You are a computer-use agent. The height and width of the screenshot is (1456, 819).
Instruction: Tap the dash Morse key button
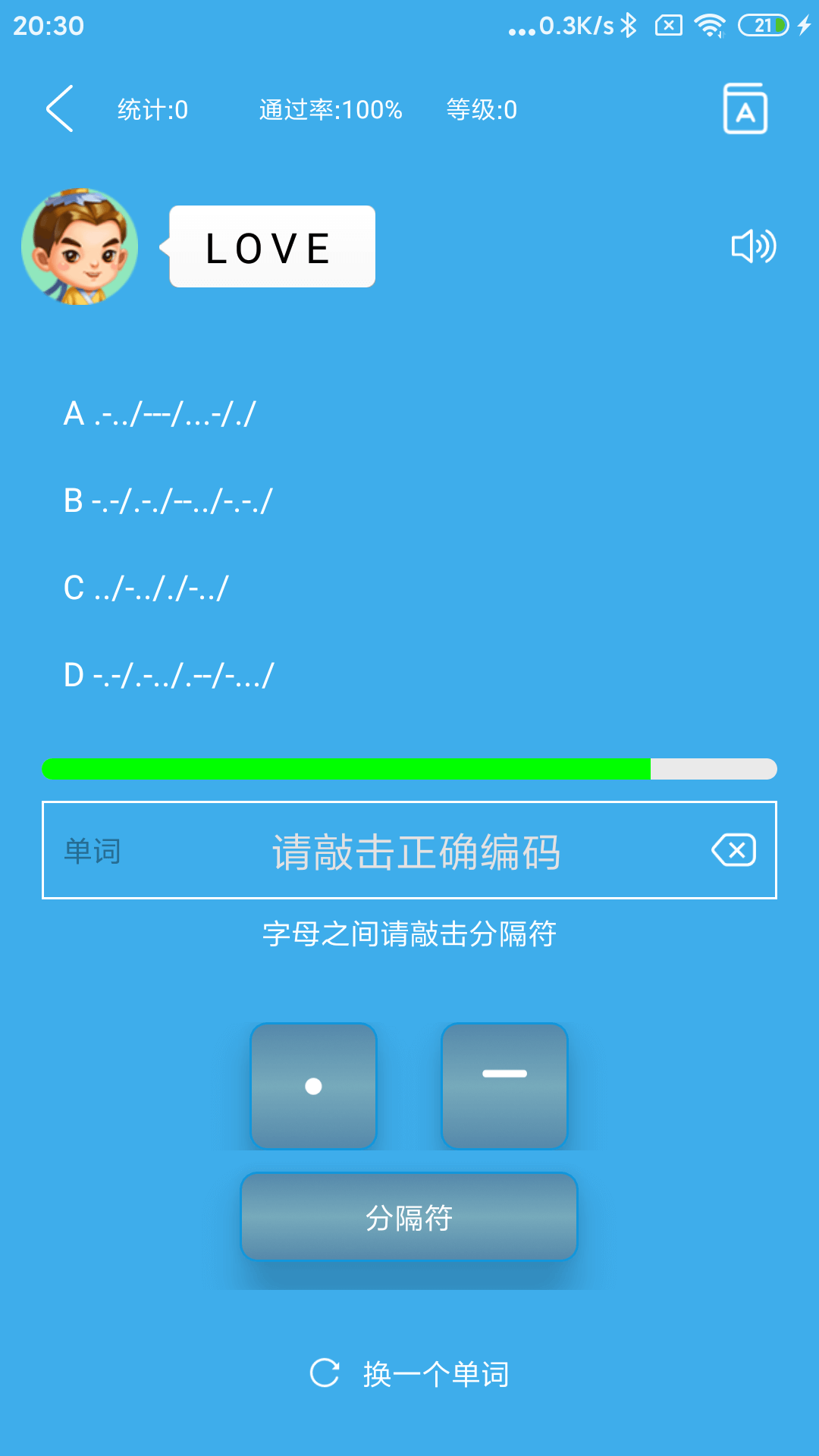[505, 1085]
